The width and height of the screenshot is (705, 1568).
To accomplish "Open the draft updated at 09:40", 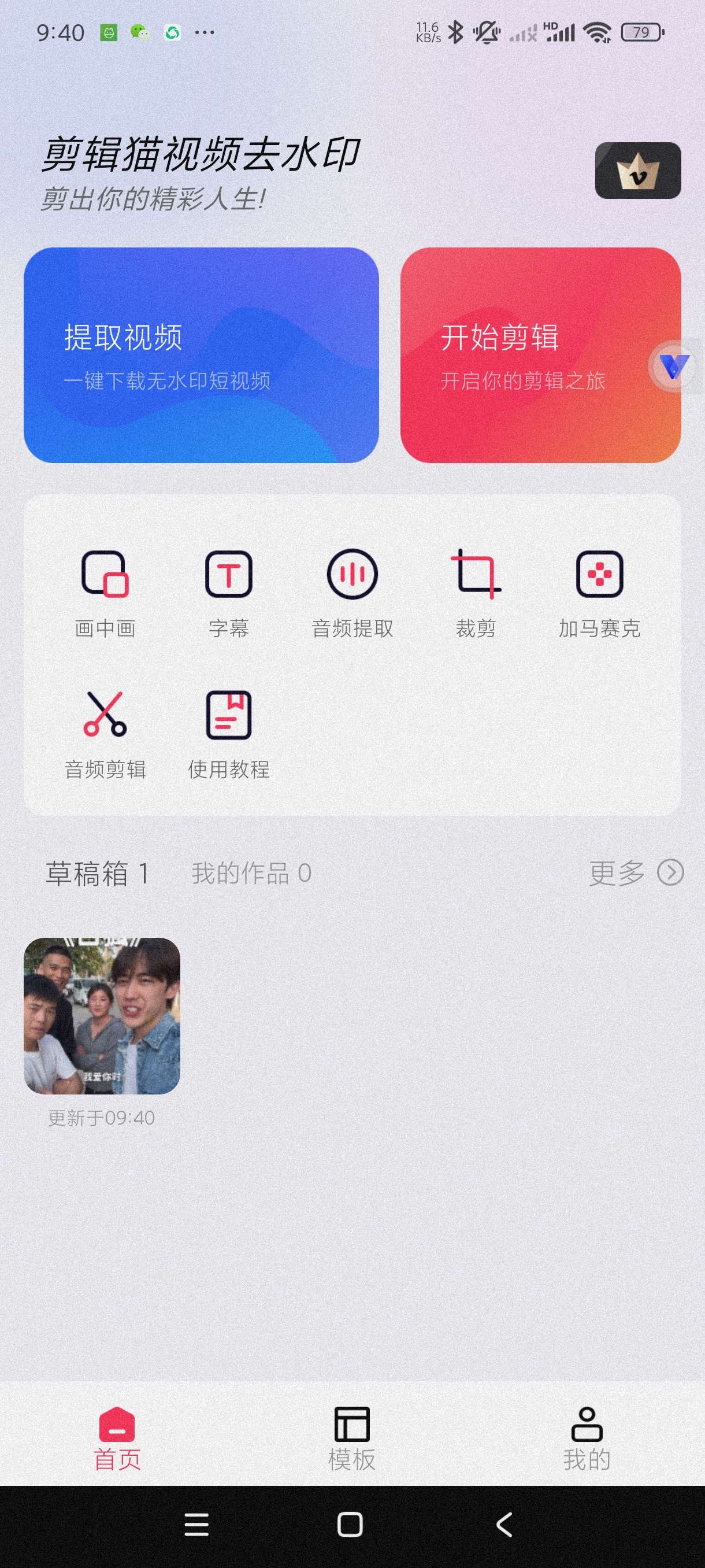I will pyautogui.click(x=102, y=1015).
